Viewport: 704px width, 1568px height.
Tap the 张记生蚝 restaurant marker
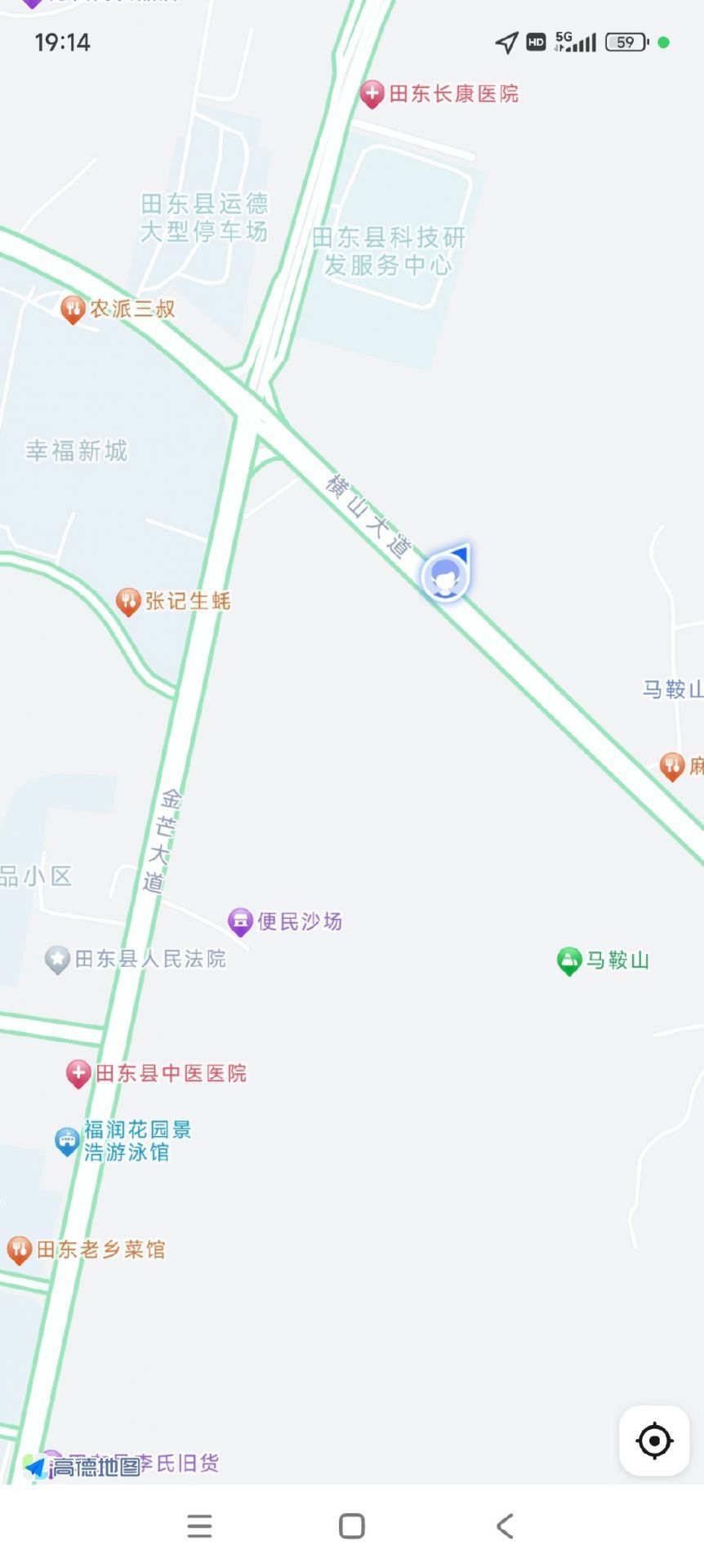(x=128, y=602)
